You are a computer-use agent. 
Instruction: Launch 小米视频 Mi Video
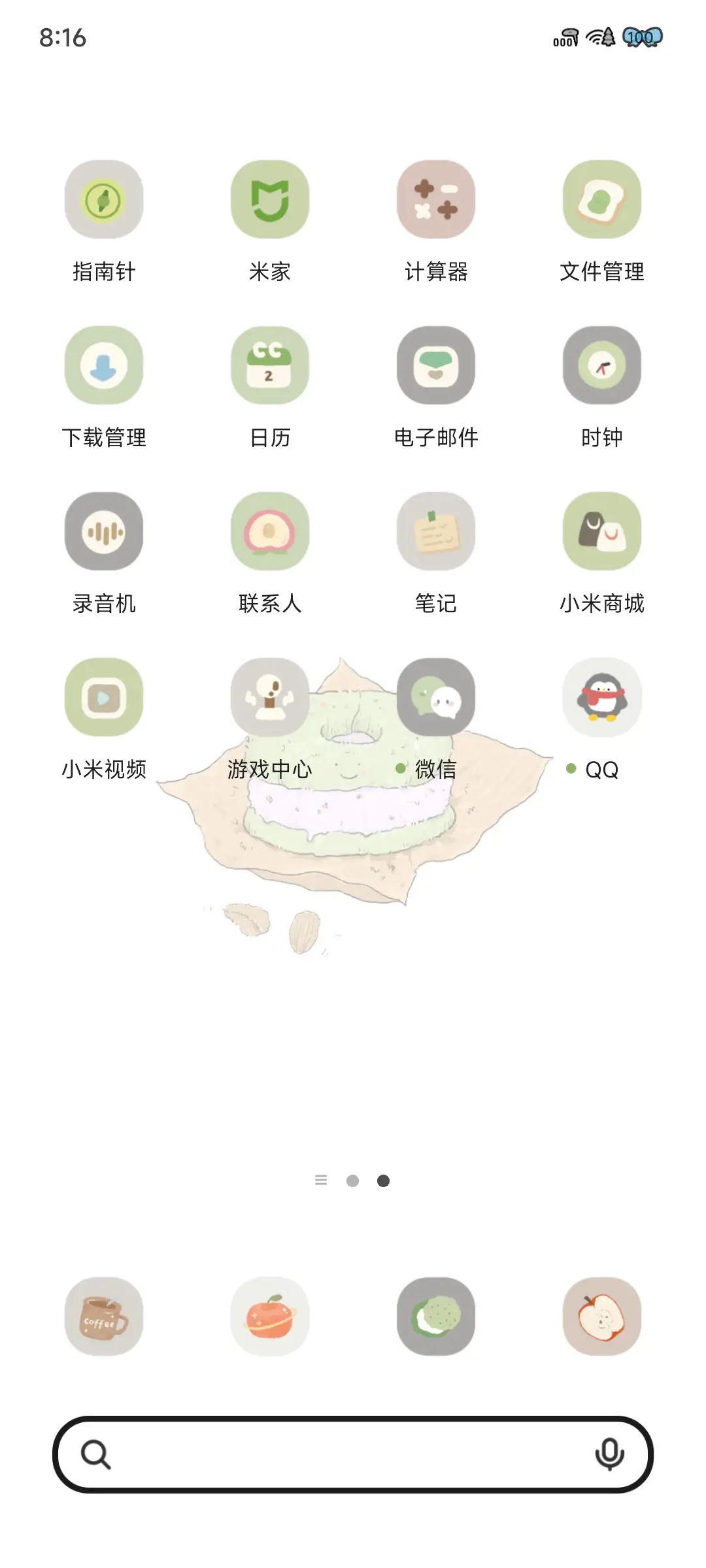(103, 697)
